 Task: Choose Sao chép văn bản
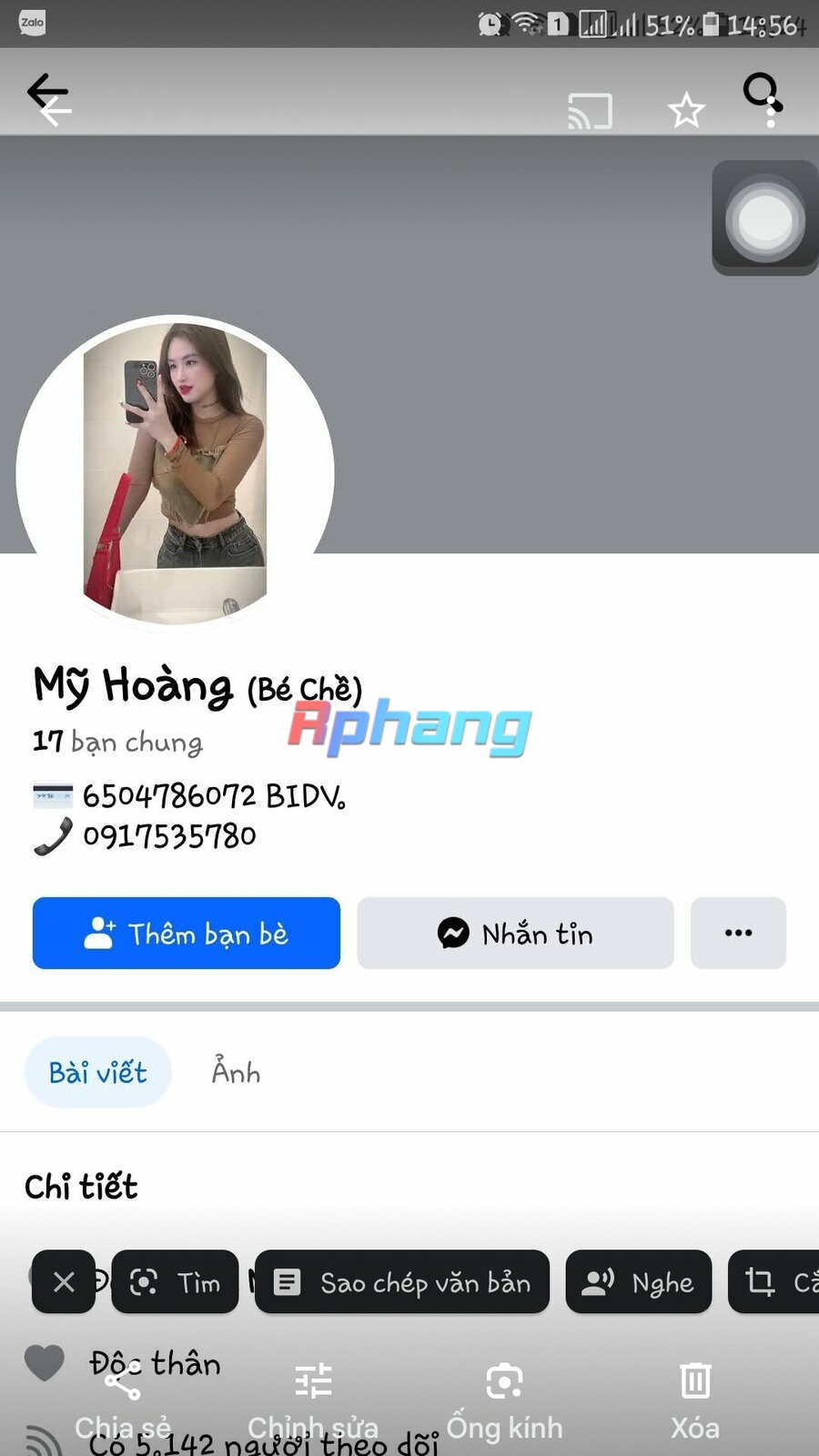tap(402, 1281)
